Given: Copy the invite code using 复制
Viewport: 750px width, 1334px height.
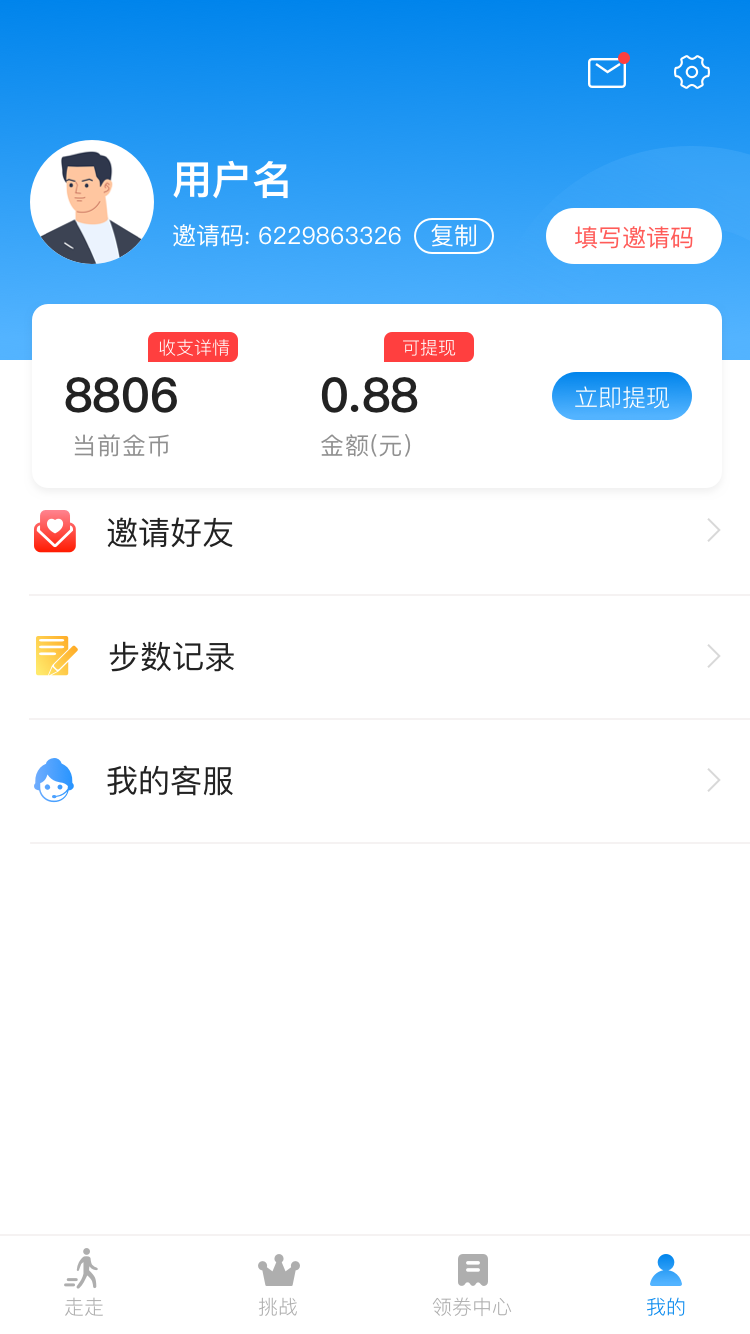Looking at the screenshot, I should (x=453, y=236).
